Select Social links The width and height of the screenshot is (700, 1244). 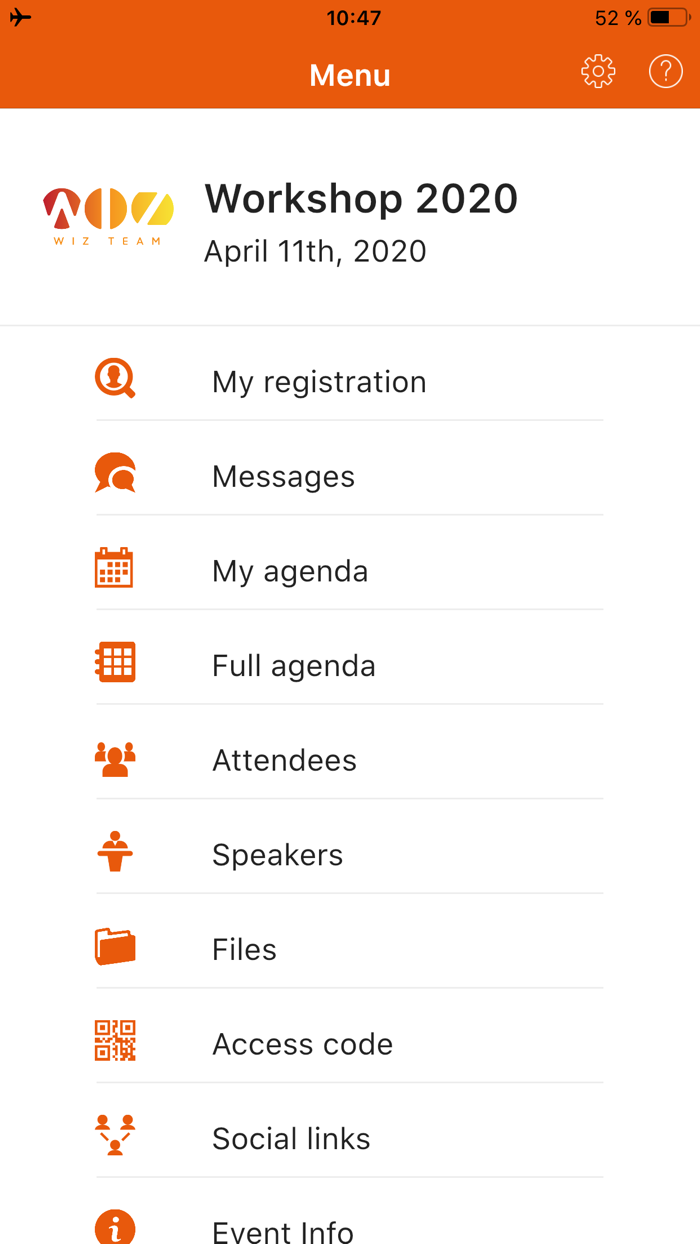click(291, 1138)
